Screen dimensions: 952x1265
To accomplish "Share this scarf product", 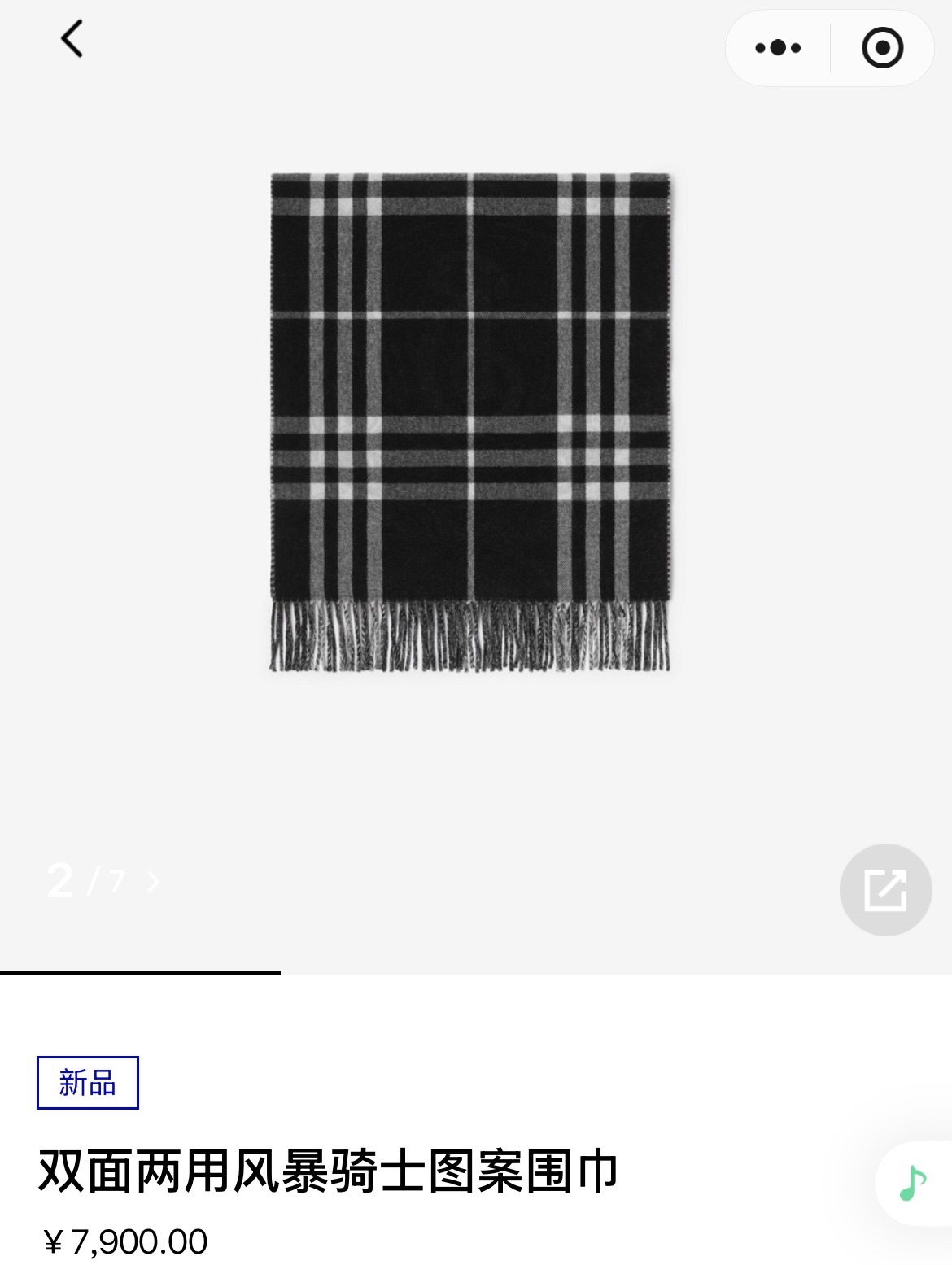I will click(x=885, y=890).
